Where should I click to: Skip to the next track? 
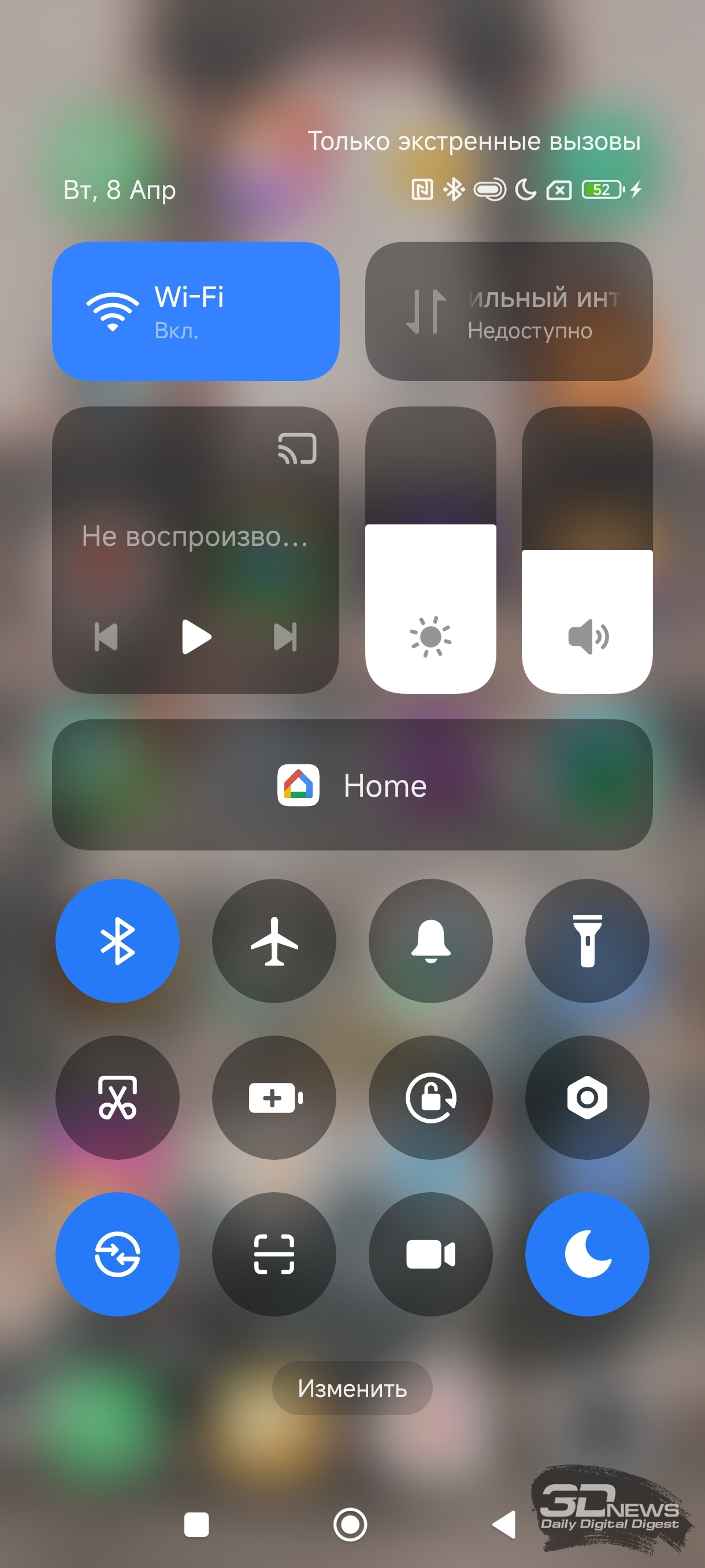[x=285, y=637]
